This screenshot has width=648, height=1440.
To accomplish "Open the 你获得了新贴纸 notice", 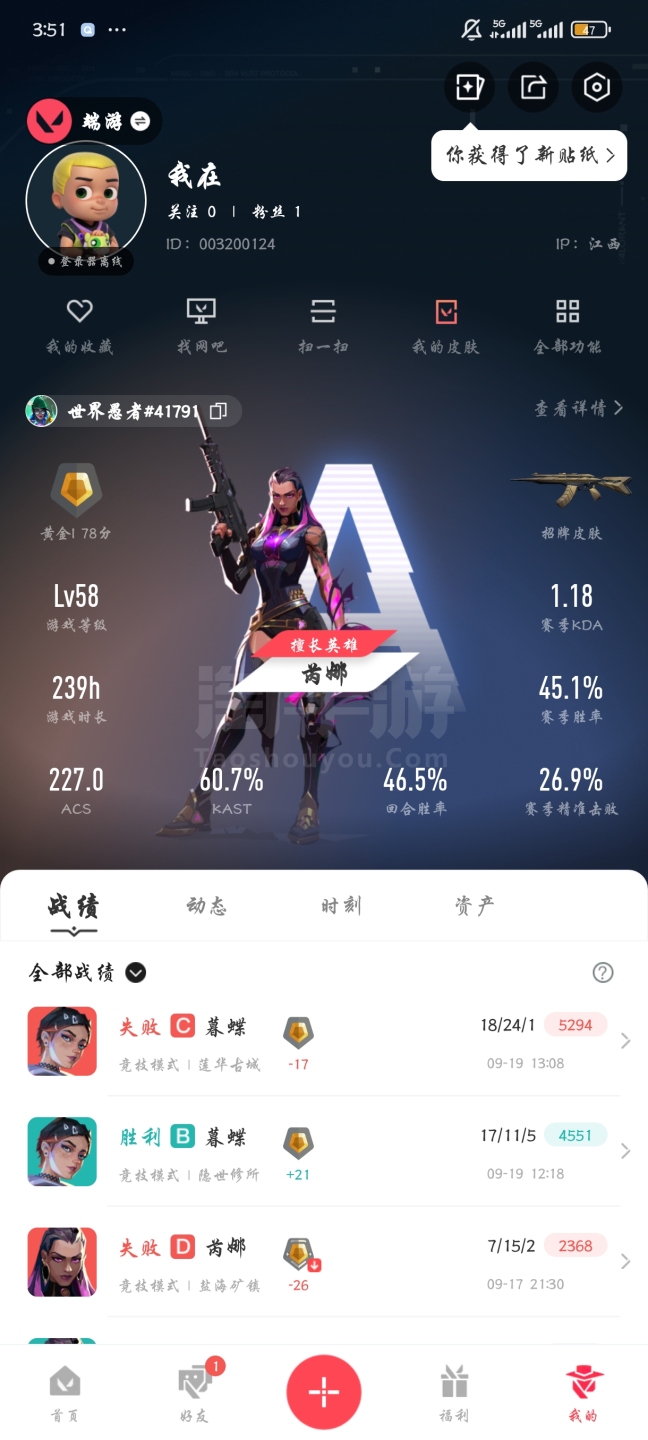I will coord(529,155).
